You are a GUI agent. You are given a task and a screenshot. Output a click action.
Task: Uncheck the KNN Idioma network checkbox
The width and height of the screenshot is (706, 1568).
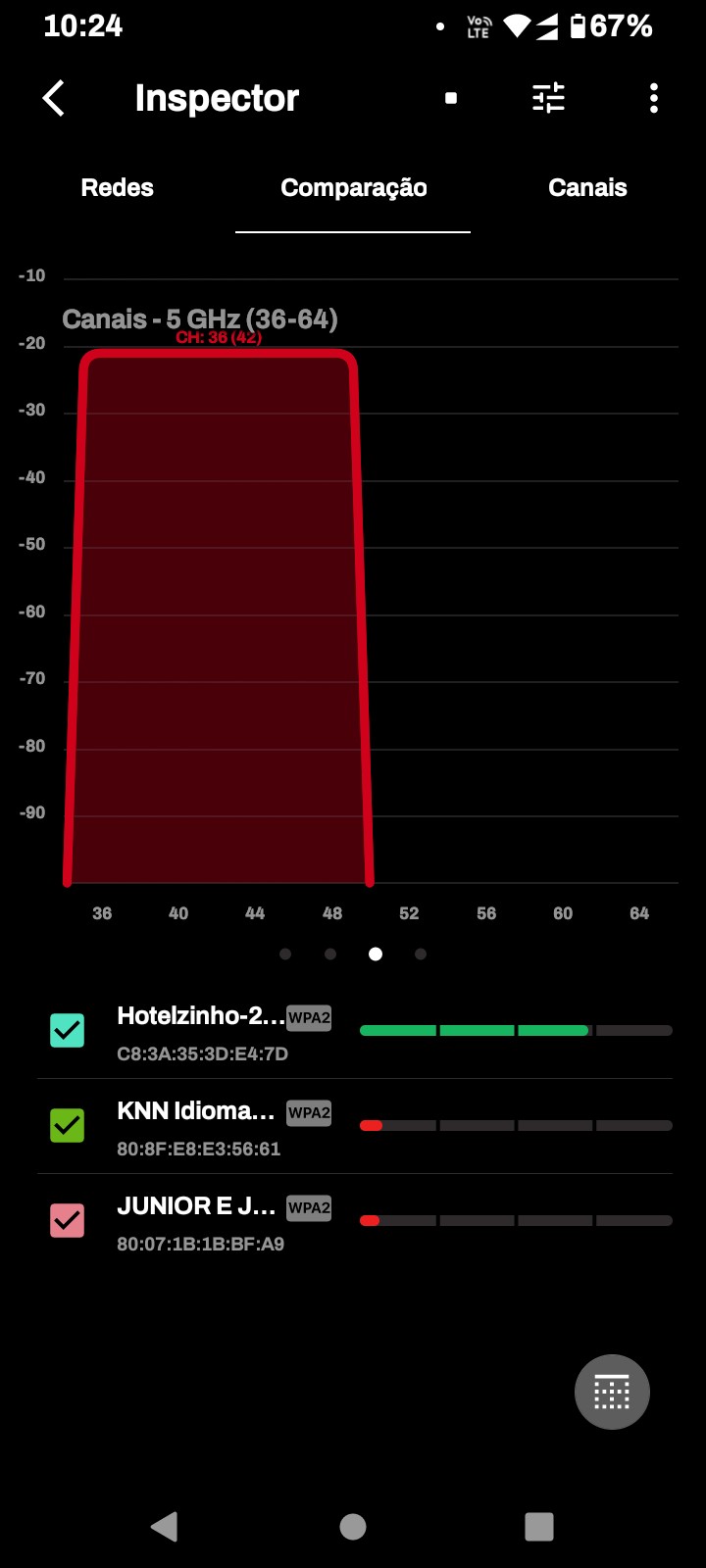(68, 1125)
